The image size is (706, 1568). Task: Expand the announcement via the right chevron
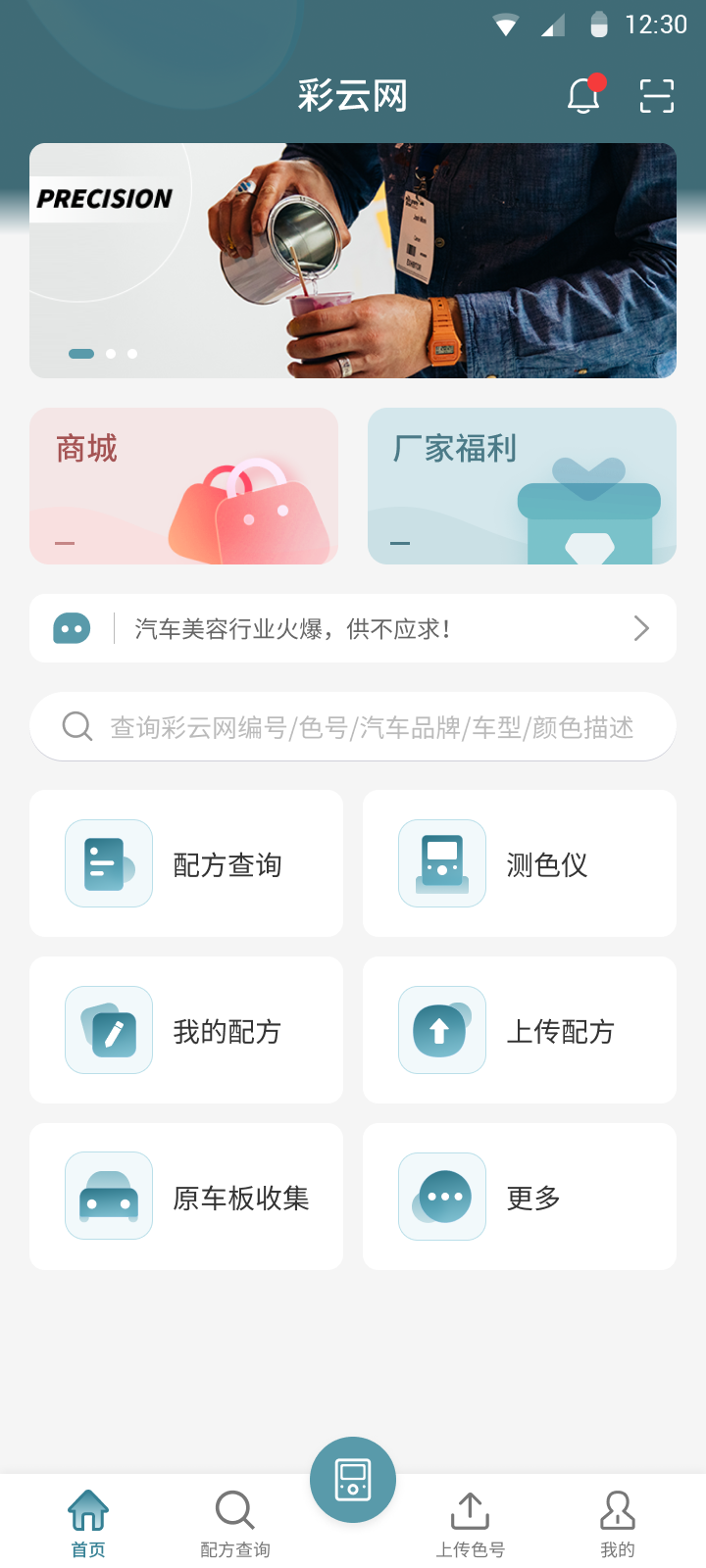[641, 628]
